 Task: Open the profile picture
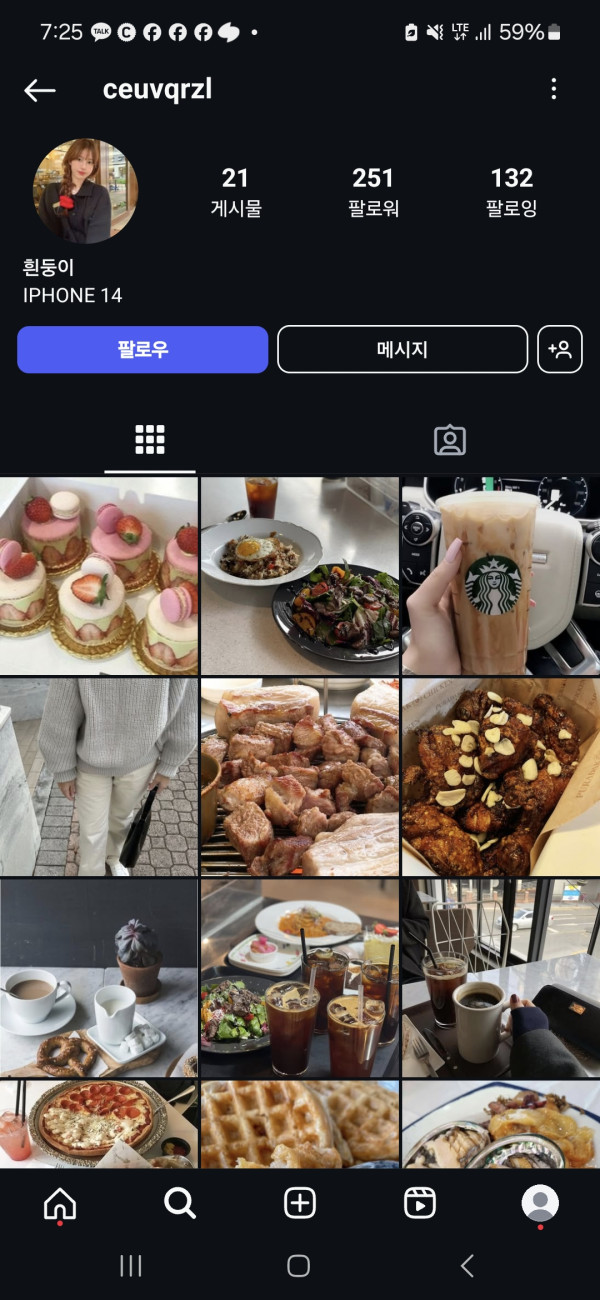click(86, 191)
